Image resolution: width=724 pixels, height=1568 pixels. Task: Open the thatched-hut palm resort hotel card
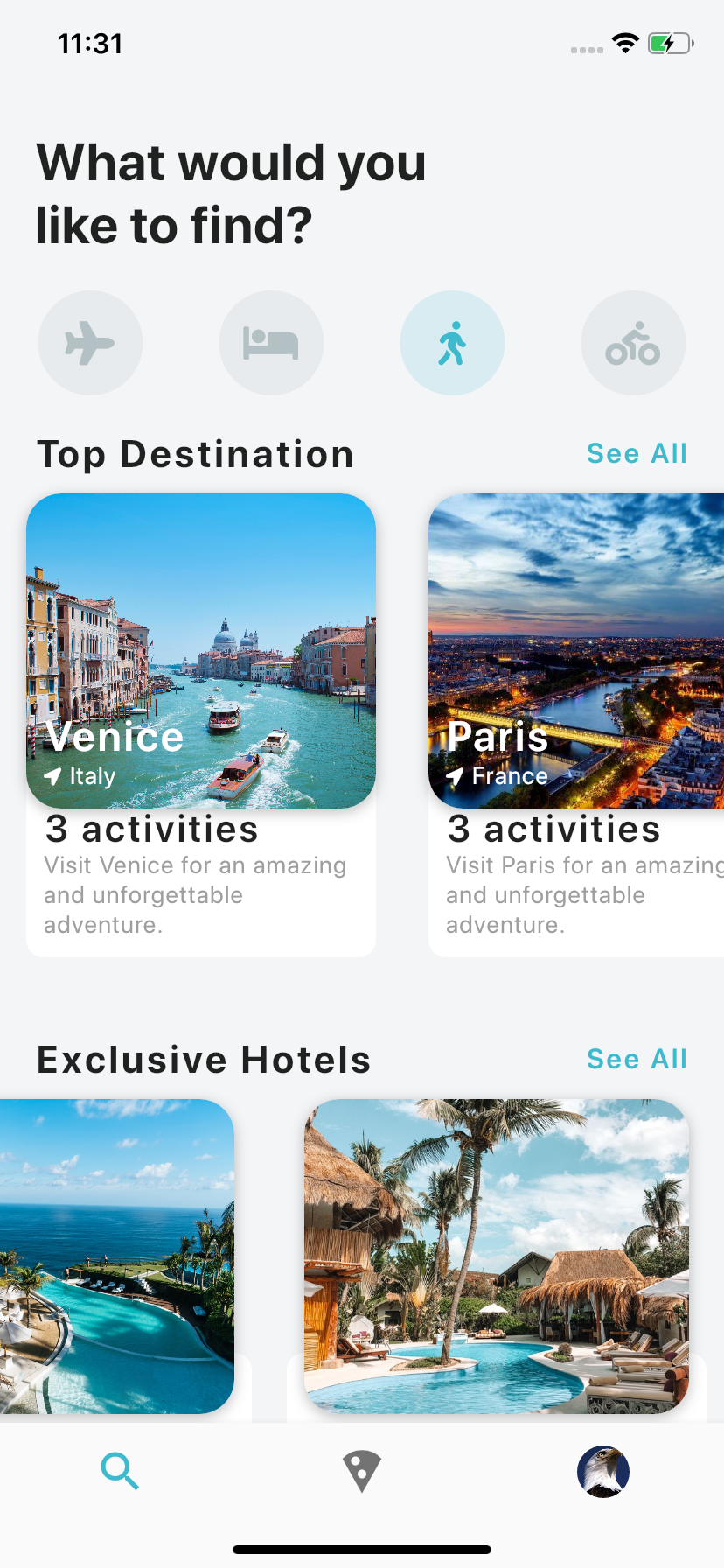click(497, 1256)
